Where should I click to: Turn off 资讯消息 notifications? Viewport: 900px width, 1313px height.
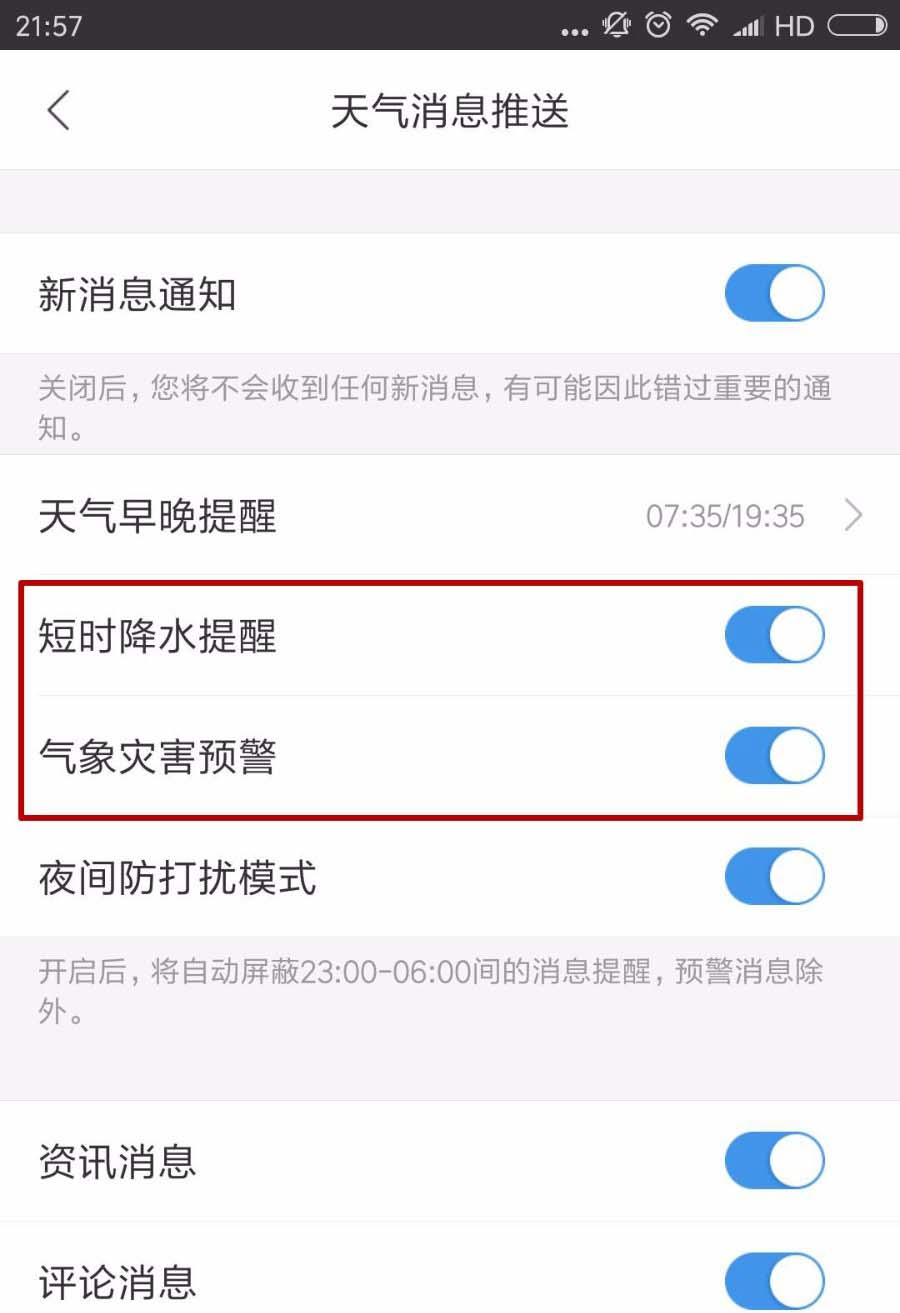tap(774, 1161)
